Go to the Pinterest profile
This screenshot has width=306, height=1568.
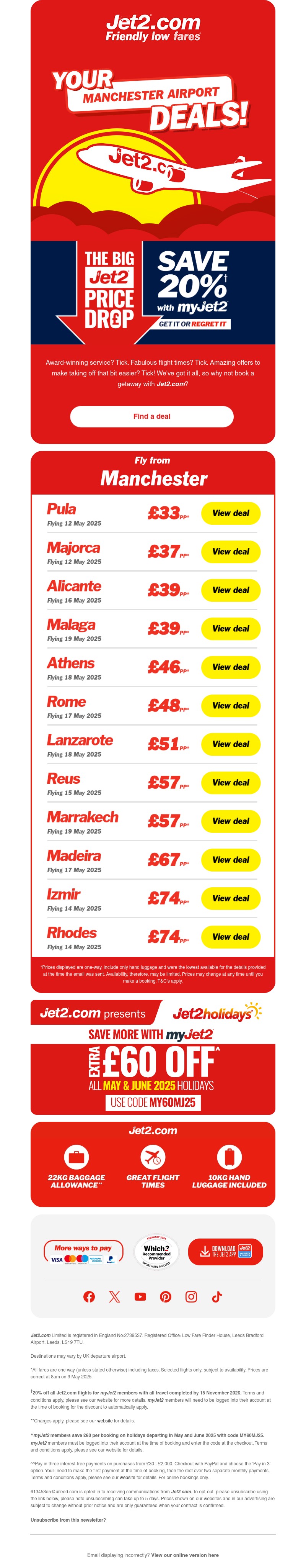166,1296
